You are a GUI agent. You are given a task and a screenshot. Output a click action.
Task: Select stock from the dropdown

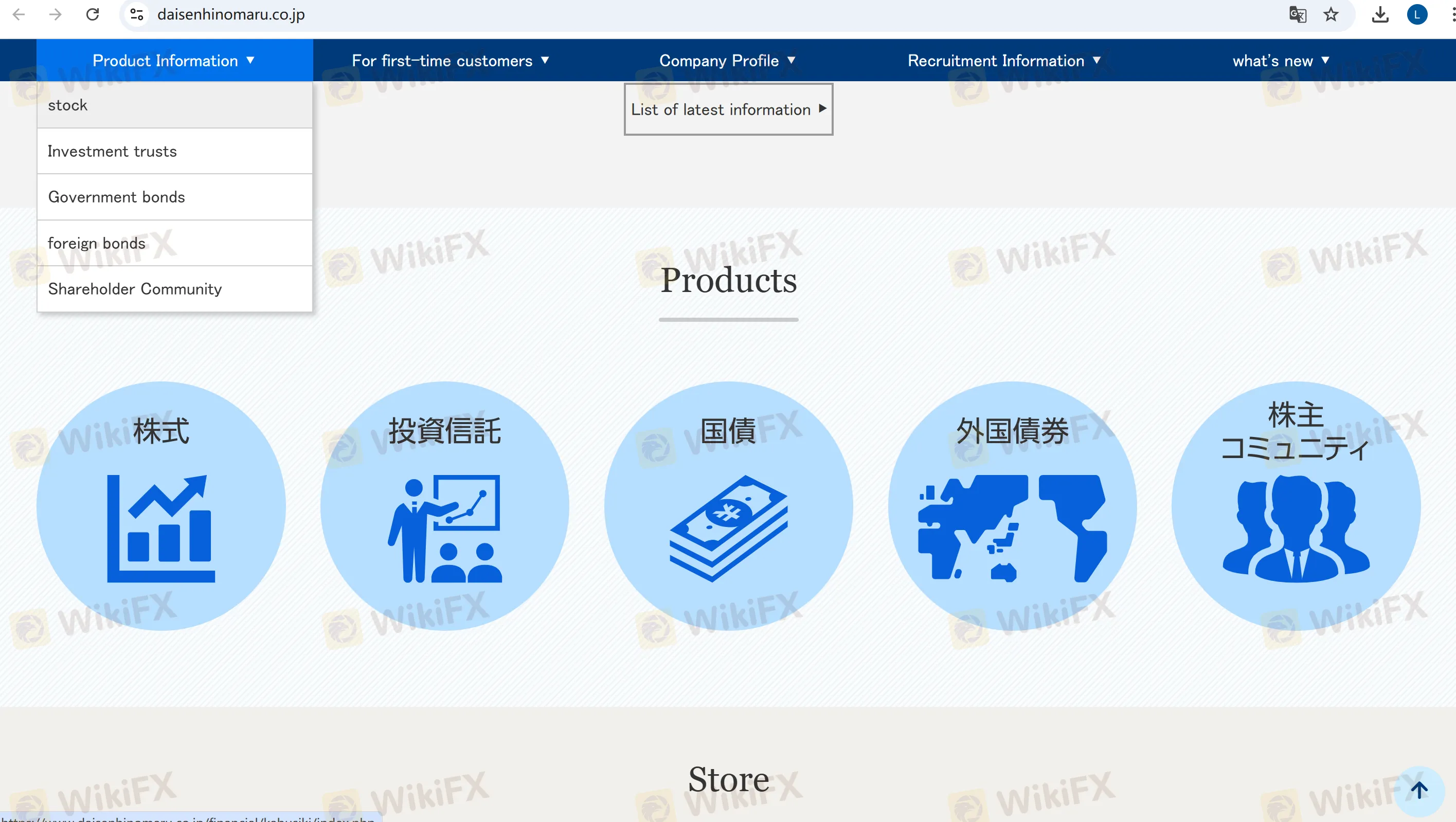[x=175, y=105]
